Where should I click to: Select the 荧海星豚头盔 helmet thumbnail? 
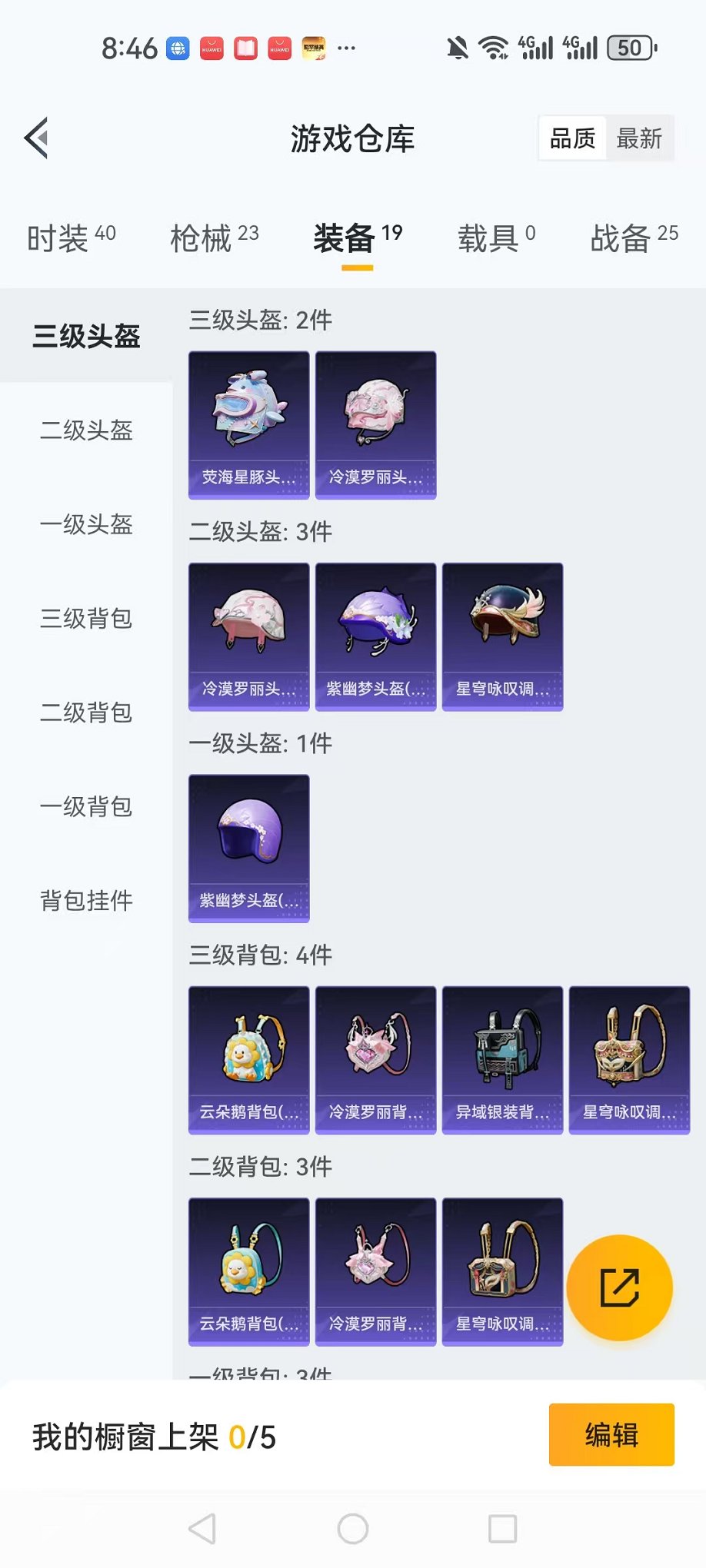tap(248, 423)
